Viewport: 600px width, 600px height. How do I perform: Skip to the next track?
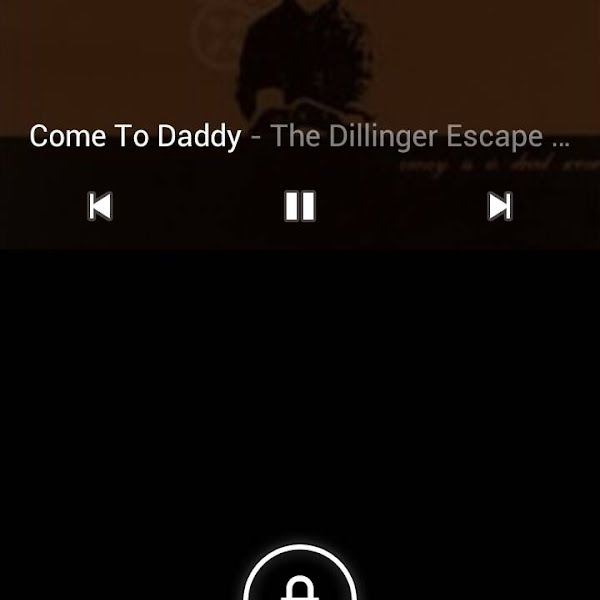[x=499, y=206]
